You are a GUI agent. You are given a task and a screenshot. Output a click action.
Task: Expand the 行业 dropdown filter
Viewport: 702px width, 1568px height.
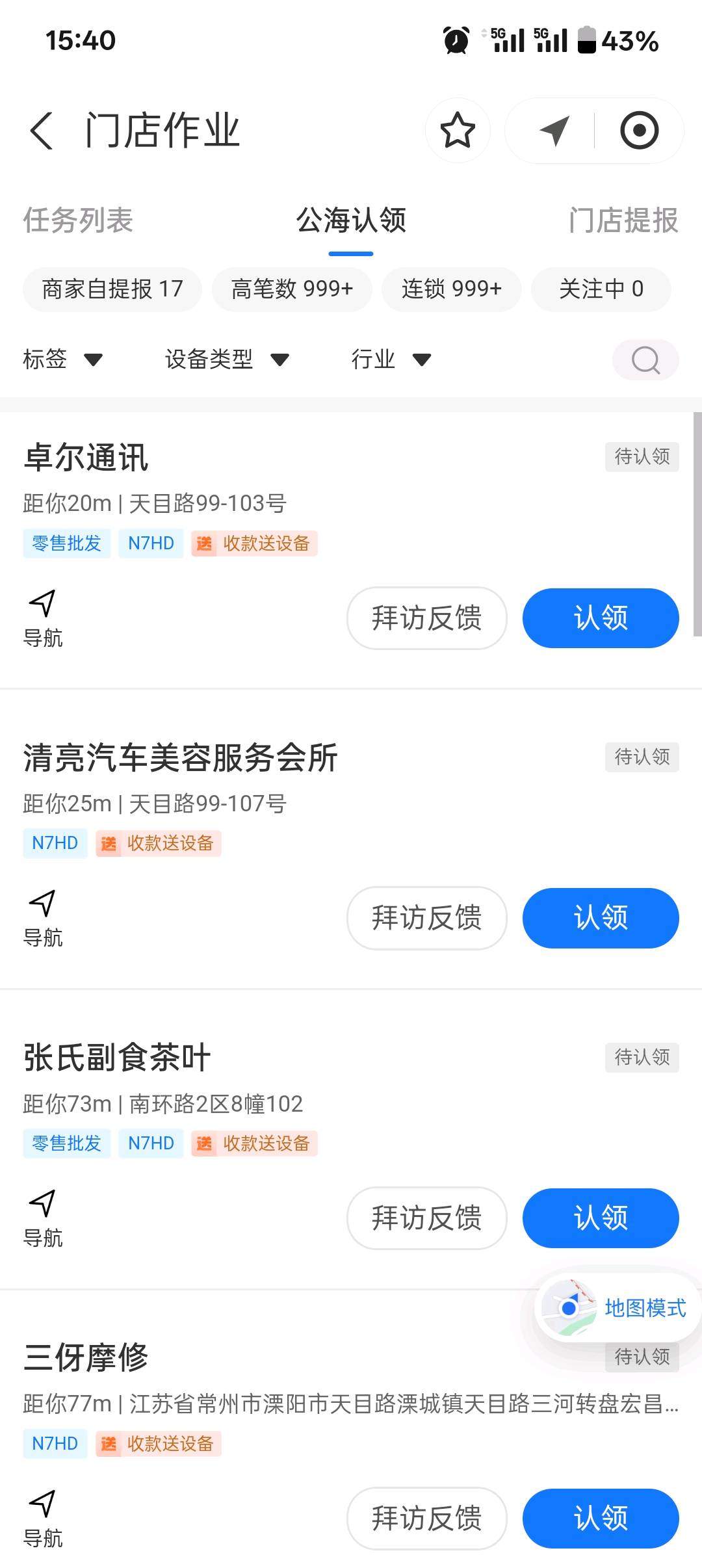tap(391, 359)
